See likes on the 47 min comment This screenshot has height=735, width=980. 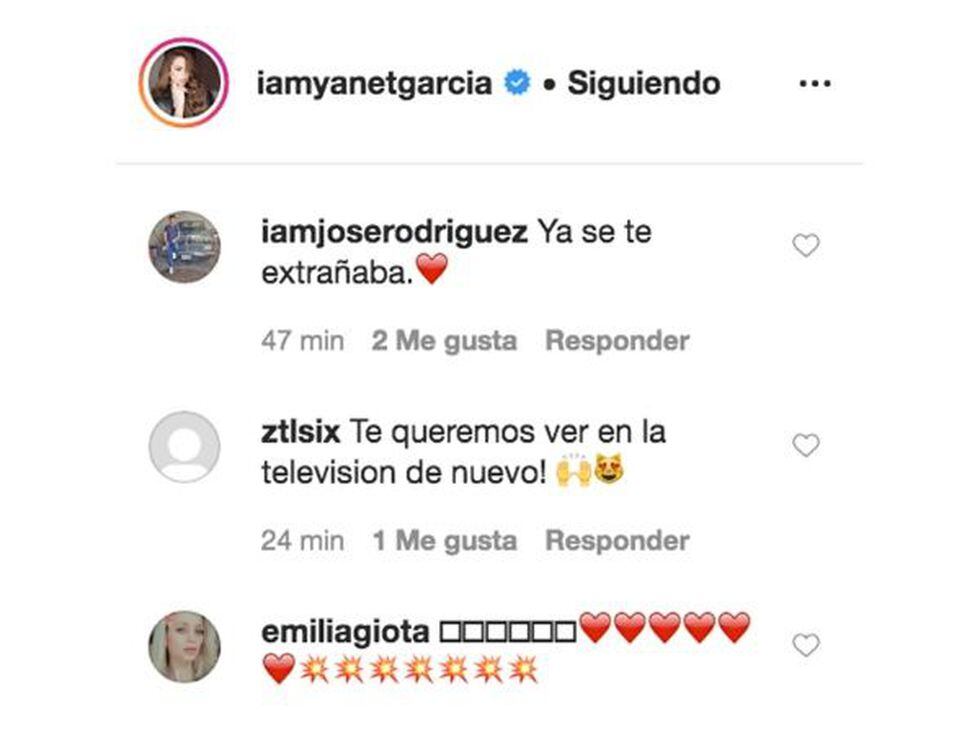coord(444,341)
